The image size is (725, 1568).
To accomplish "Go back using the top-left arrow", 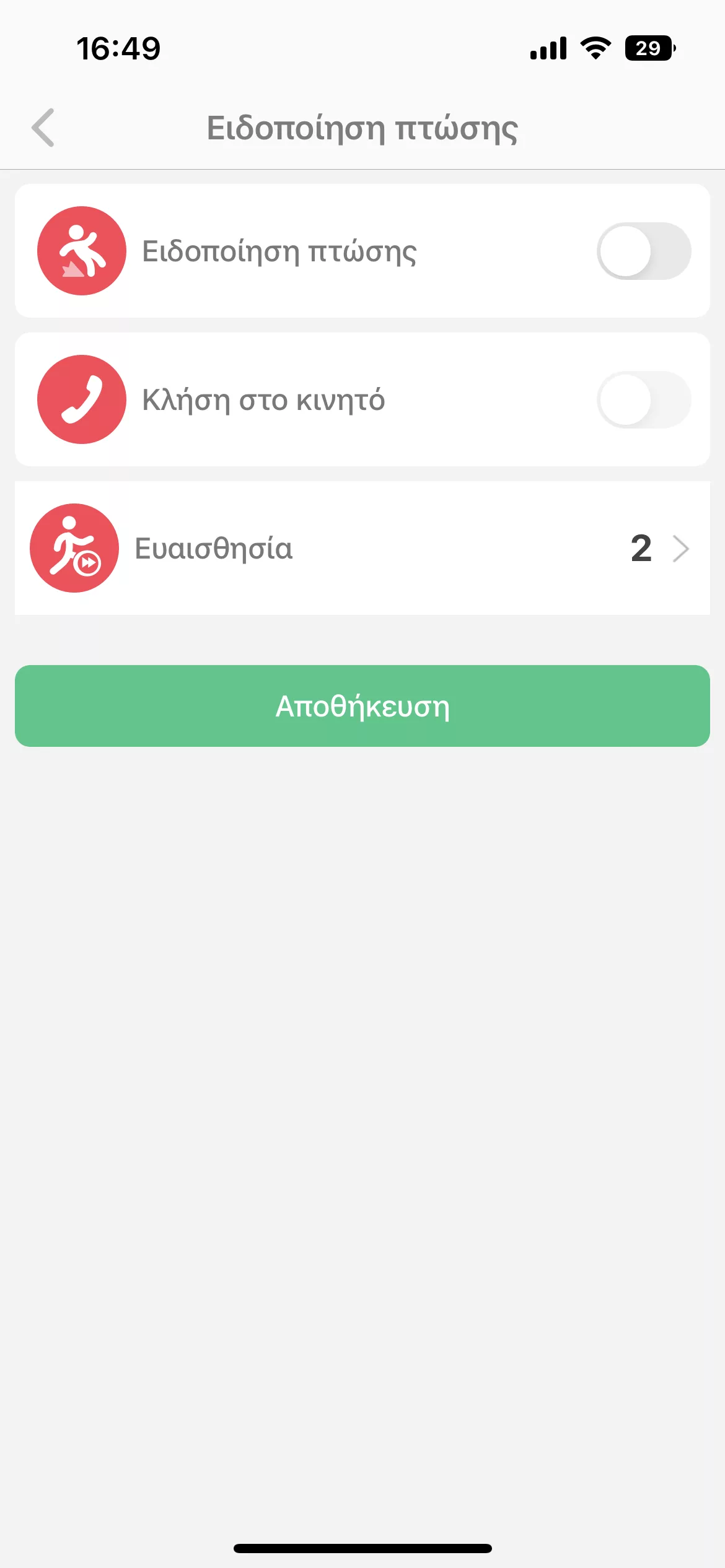I will coord(43,128).
